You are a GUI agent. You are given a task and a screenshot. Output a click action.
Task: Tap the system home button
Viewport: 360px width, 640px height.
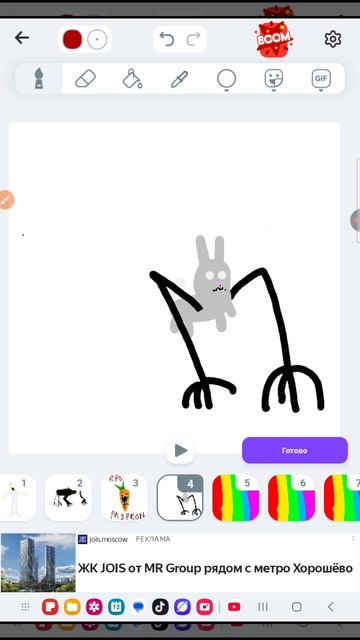[x=297, y=607]
